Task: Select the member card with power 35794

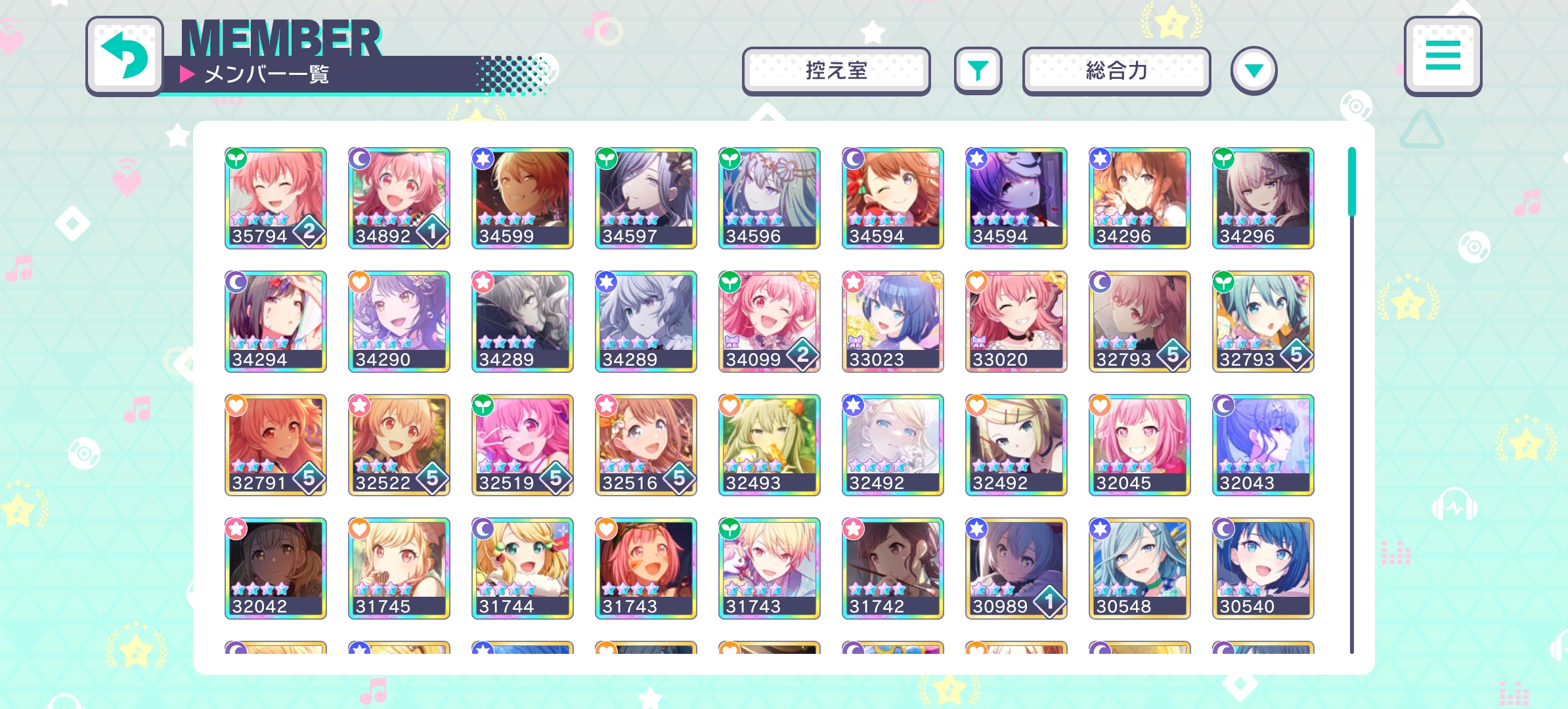Action: 275,198
